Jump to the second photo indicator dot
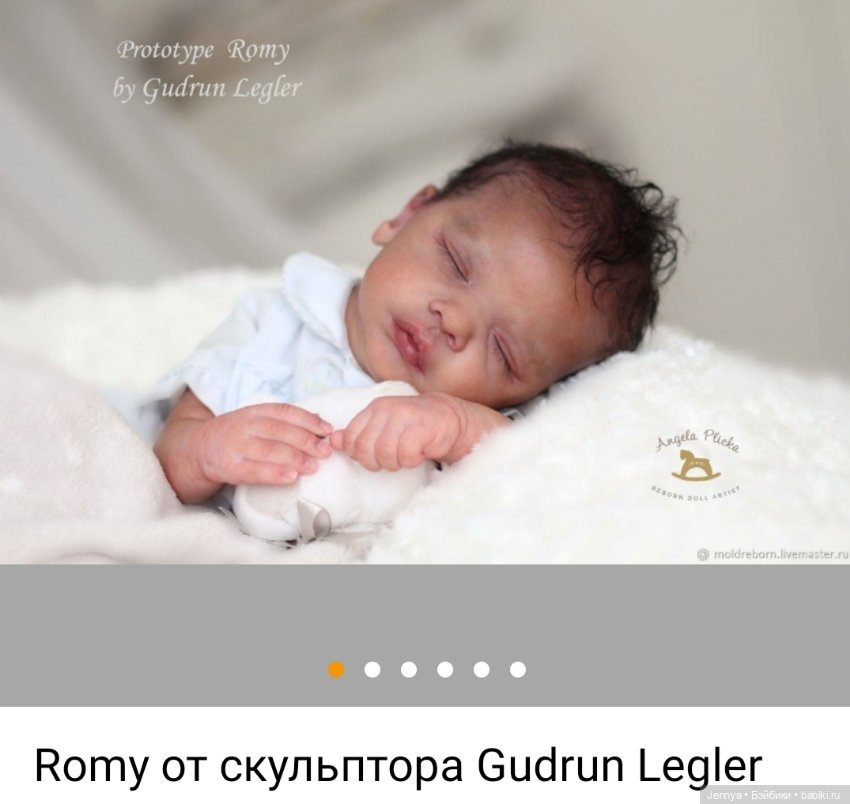Image resolution: width=850 pixels, height=804 pixels. (372, 670)
